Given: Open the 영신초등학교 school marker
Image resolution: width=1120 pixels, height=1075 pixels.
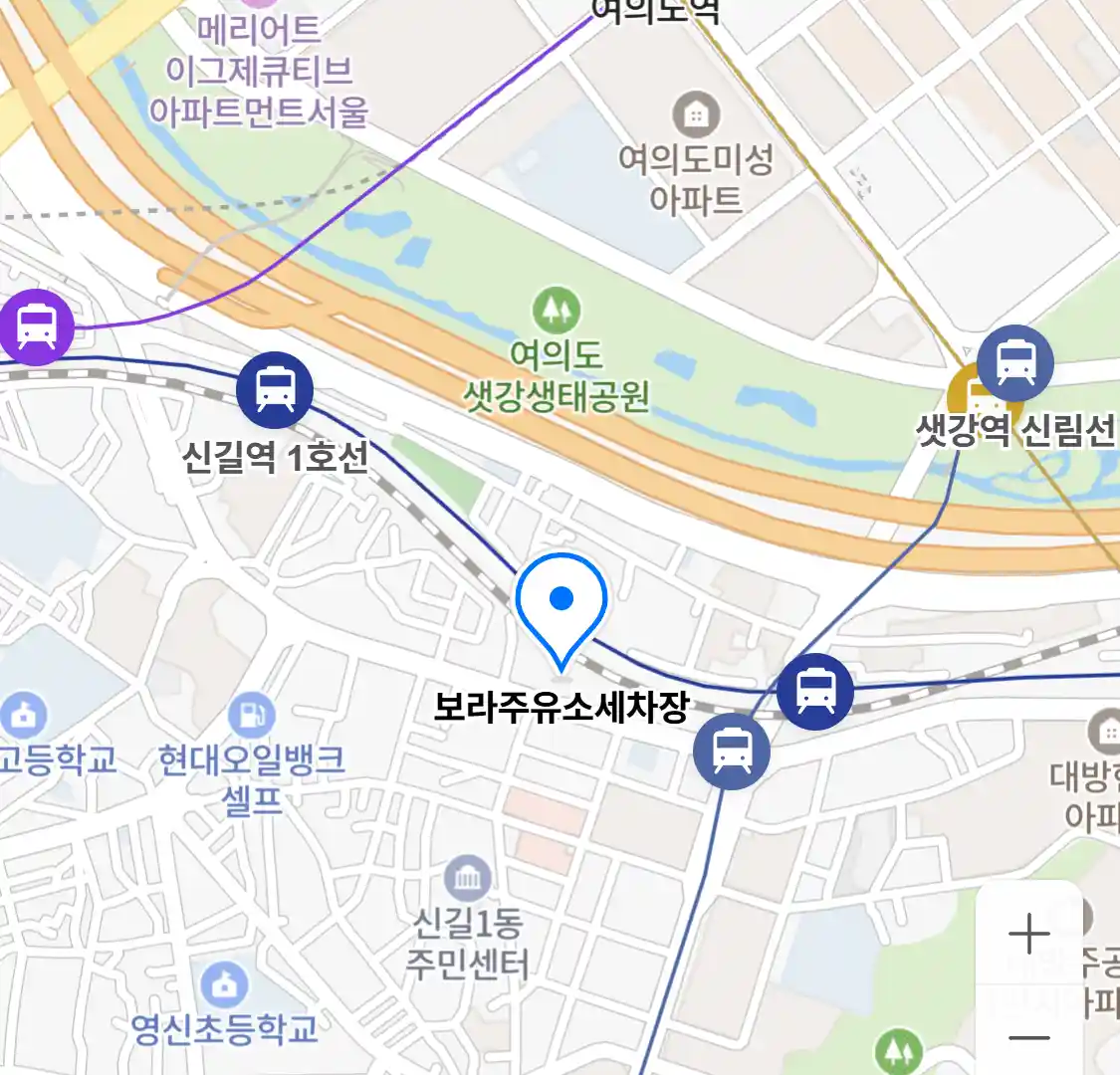Looking at the screenshot, I should tap(225, 984).
